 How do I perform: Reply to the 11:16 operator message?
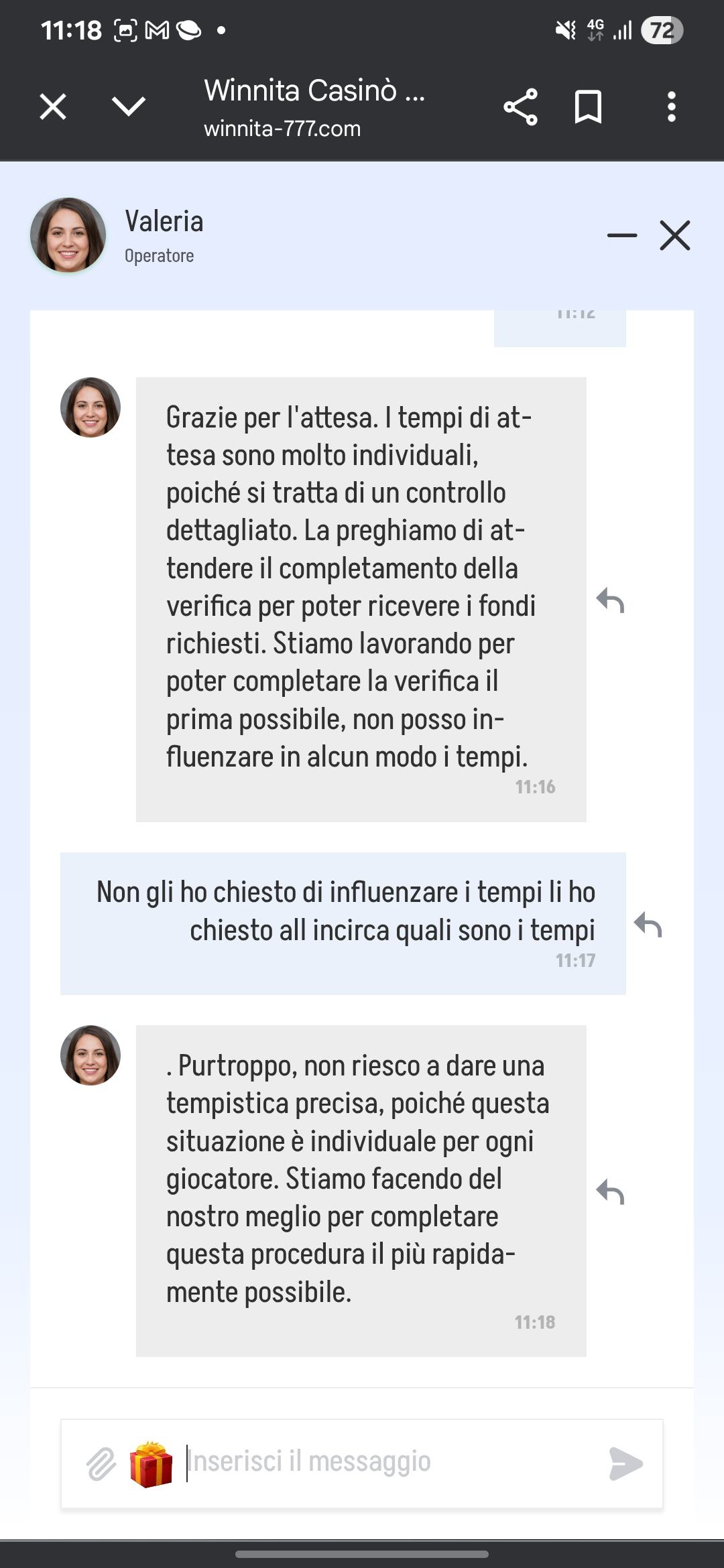(610, 600)
